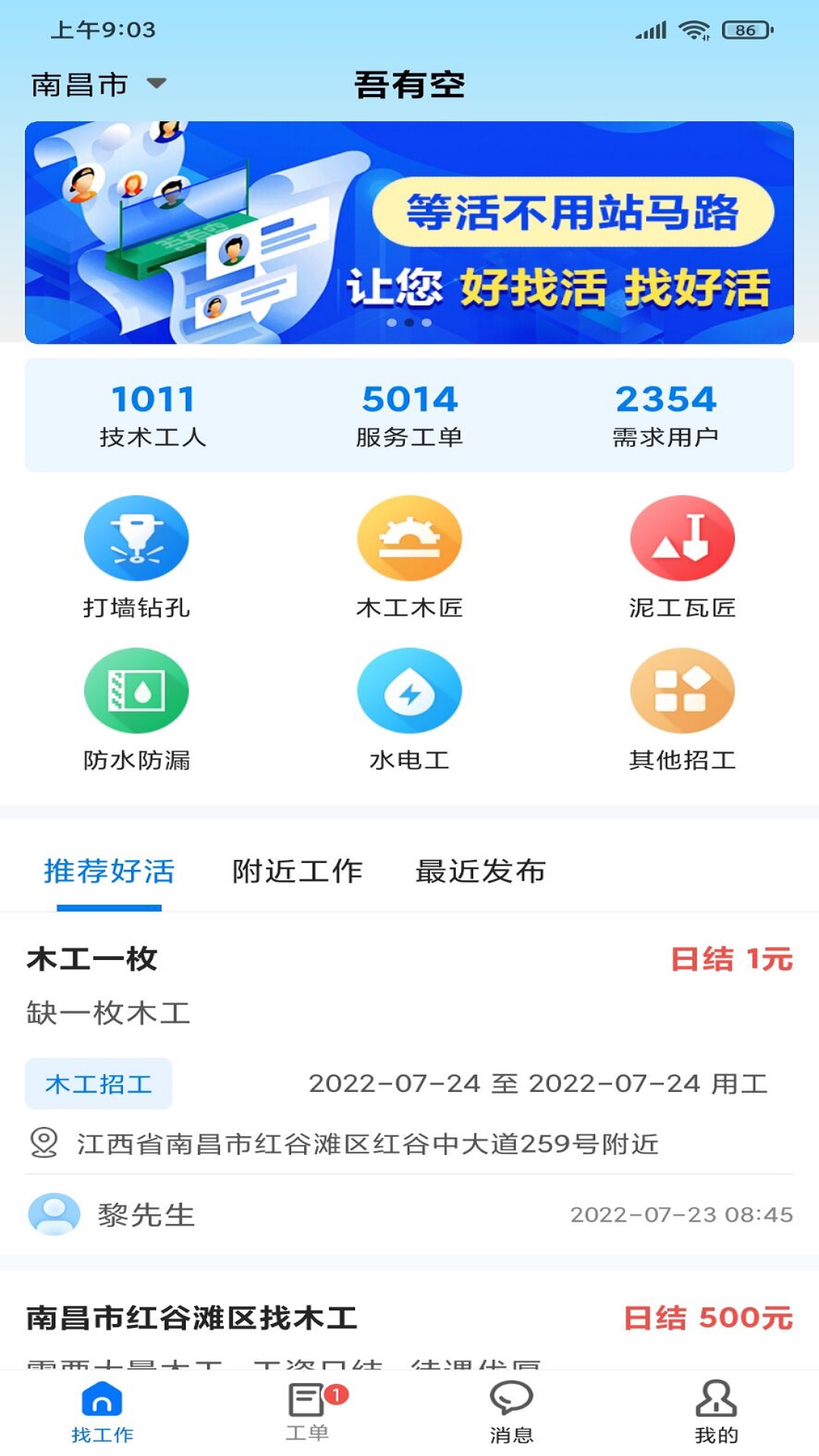Viewport: 819px width, 1456px height.
Task: Open the promotional banner at the top
Action: [x=409, y=227]
